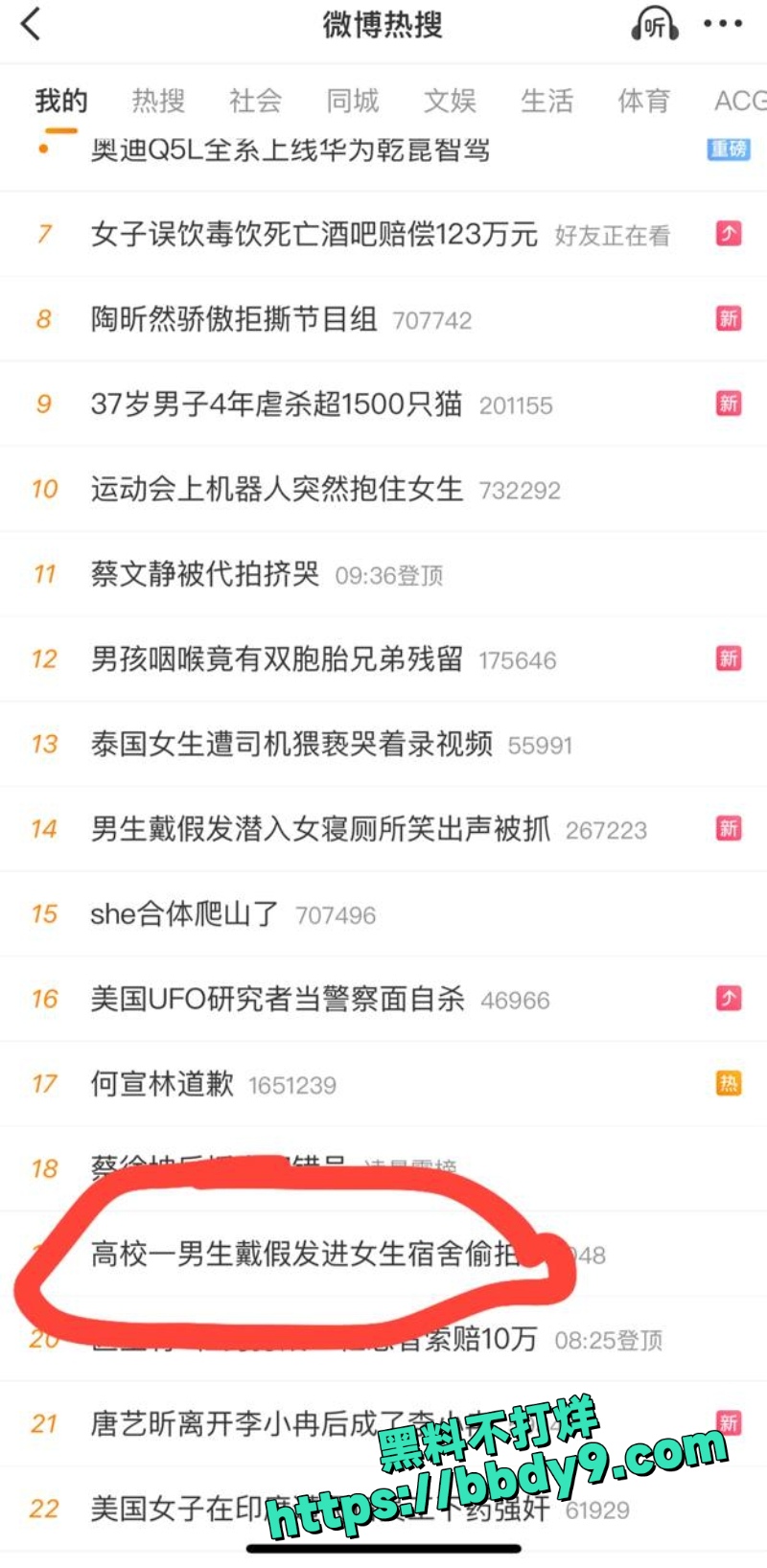The width and height of the screenshot is (767, 1568).
Task: Switch to the 社会 tab
Action: (x=255, y=101)
